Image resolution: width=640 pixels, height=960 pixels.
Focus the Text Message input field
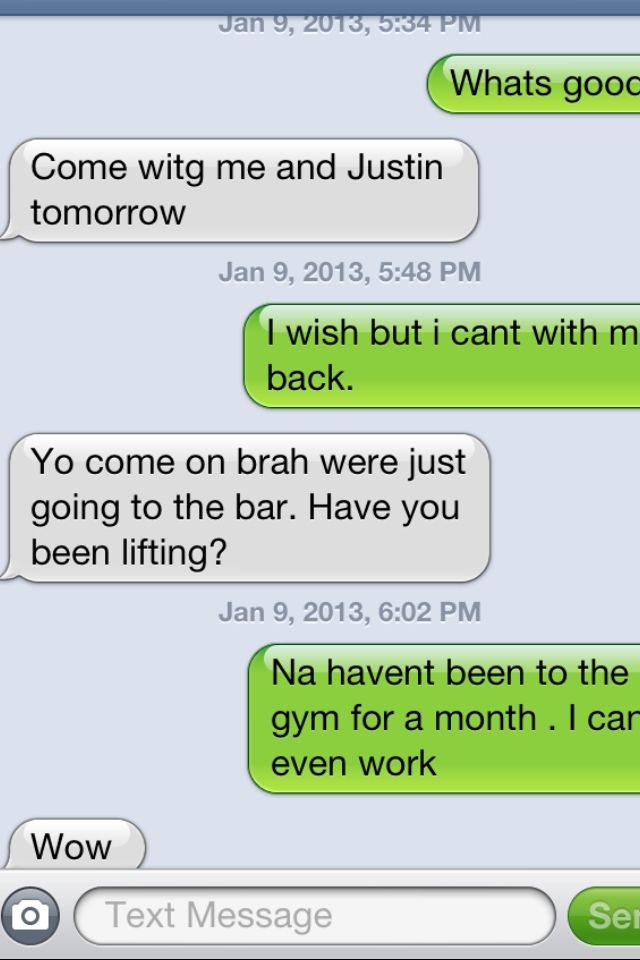point(315,915)
